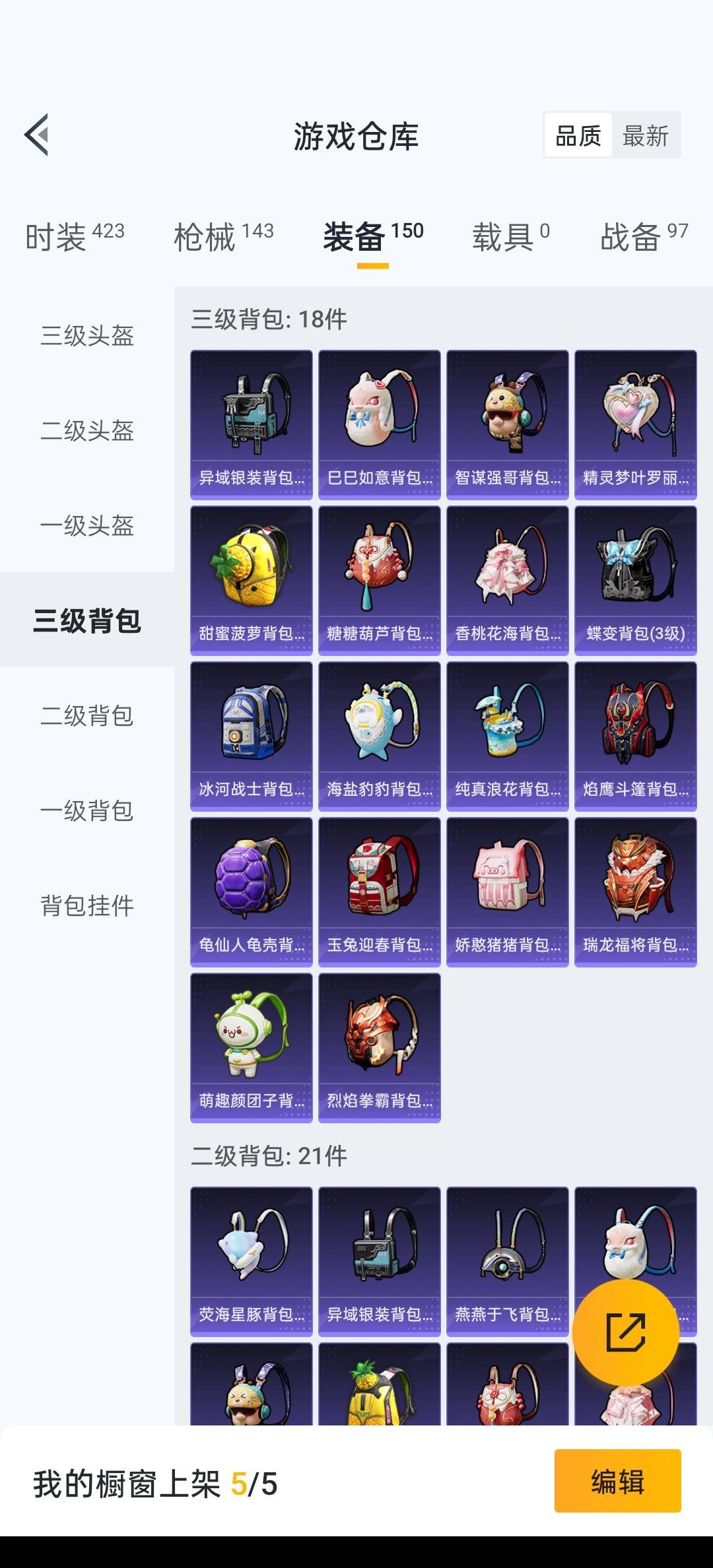Sort the warehouse by 最新

(x=646, y=136)
